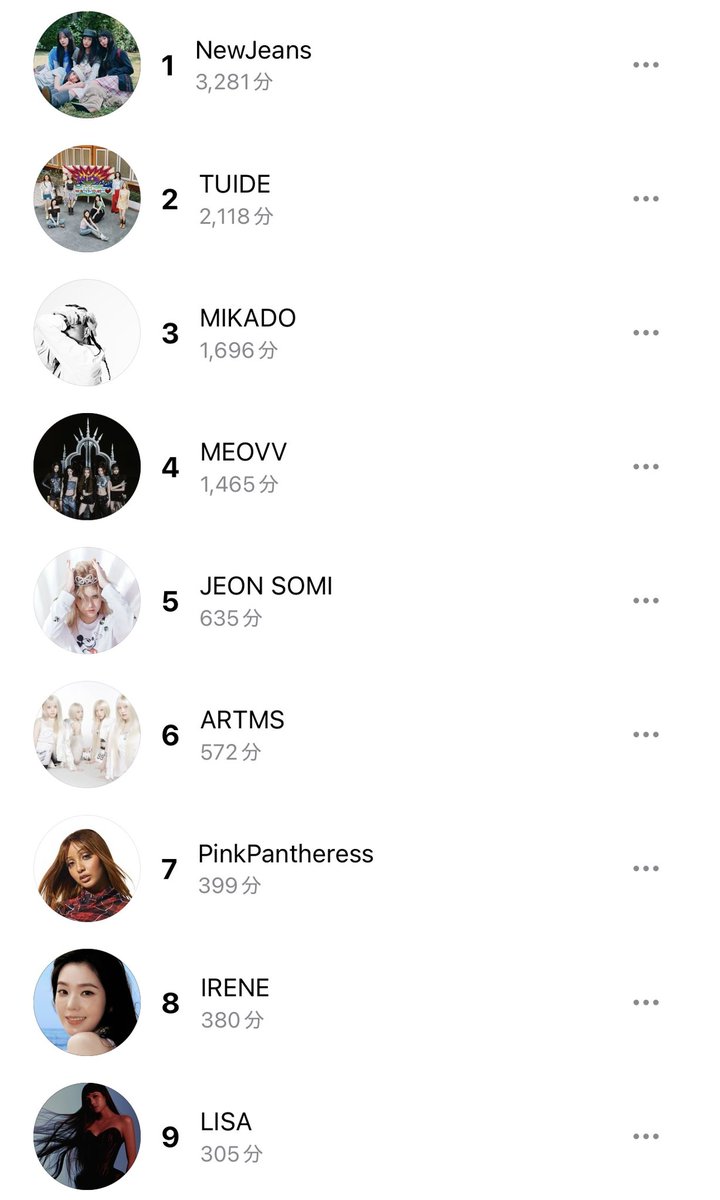Tap the more options dots for LISA
The image size is (720, 1200).
click(x=646, y=1137)
